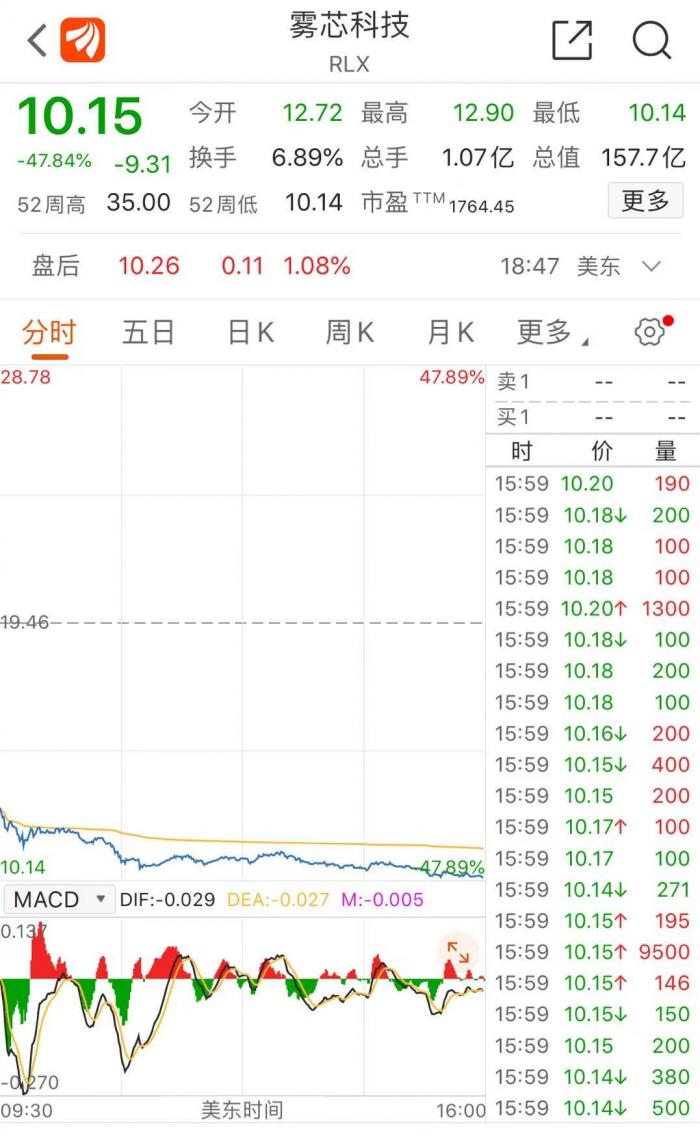Tap the 更多 button for more quote details

click(x=645, y=201)
